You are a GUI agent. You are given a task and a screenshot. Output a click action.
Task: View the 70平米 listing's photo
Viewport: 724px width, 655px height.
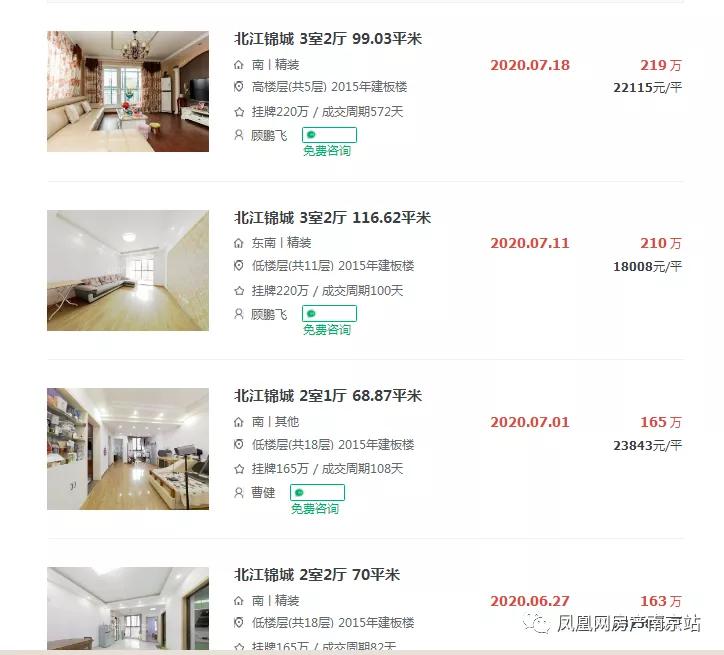pyautogui.click(x=128, y=608)
